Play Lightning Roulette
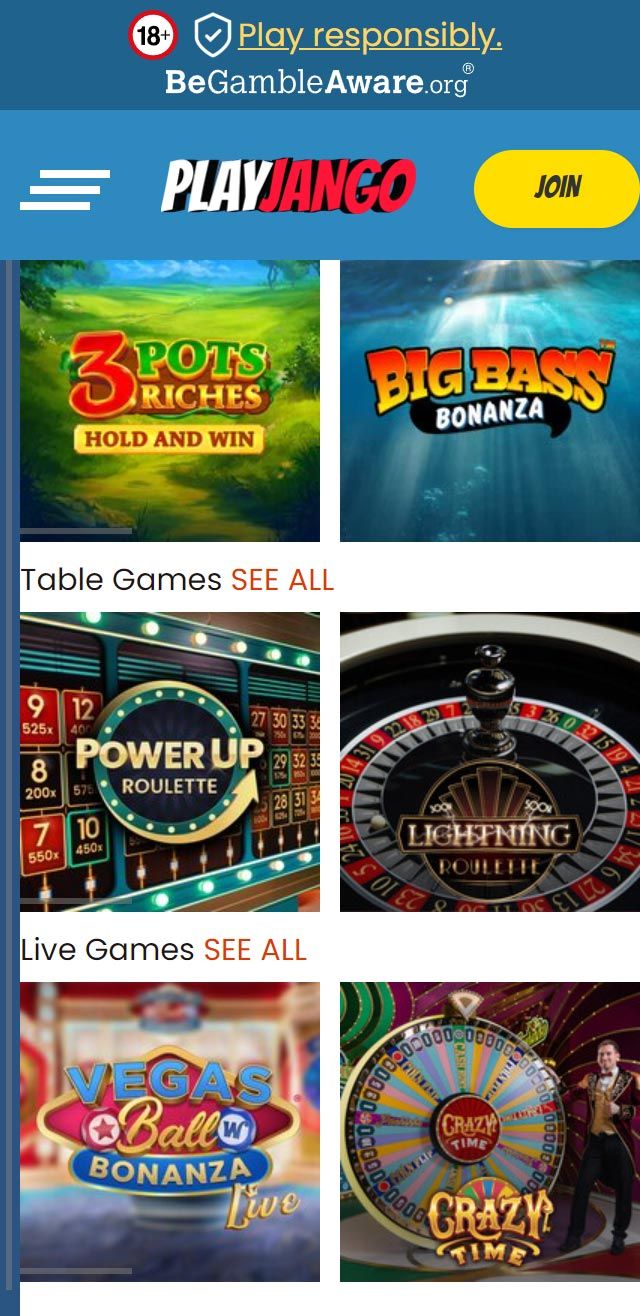The height and width of the screenshot is (1316, 640). [x=490, y=762]
